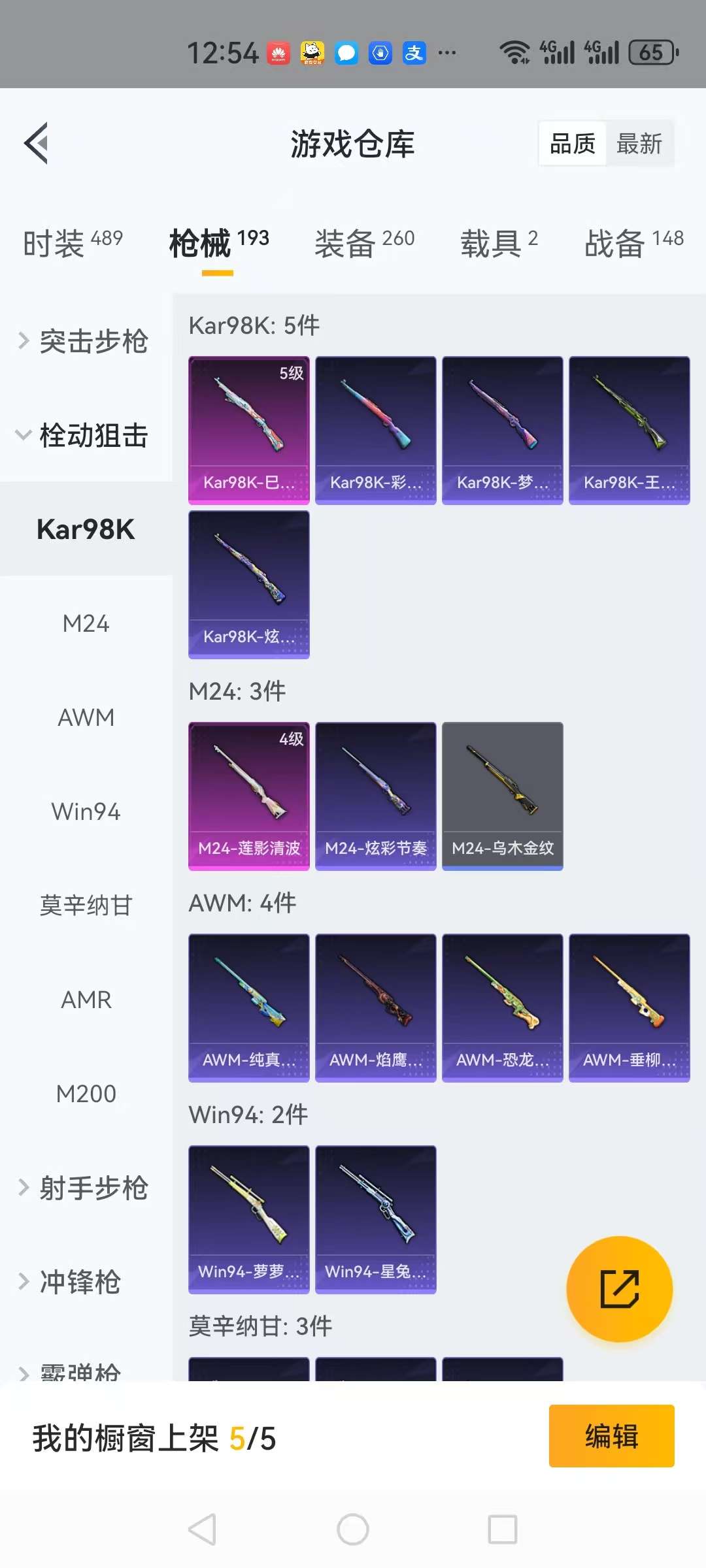Switch to the 时装 tab

[73, 243]
